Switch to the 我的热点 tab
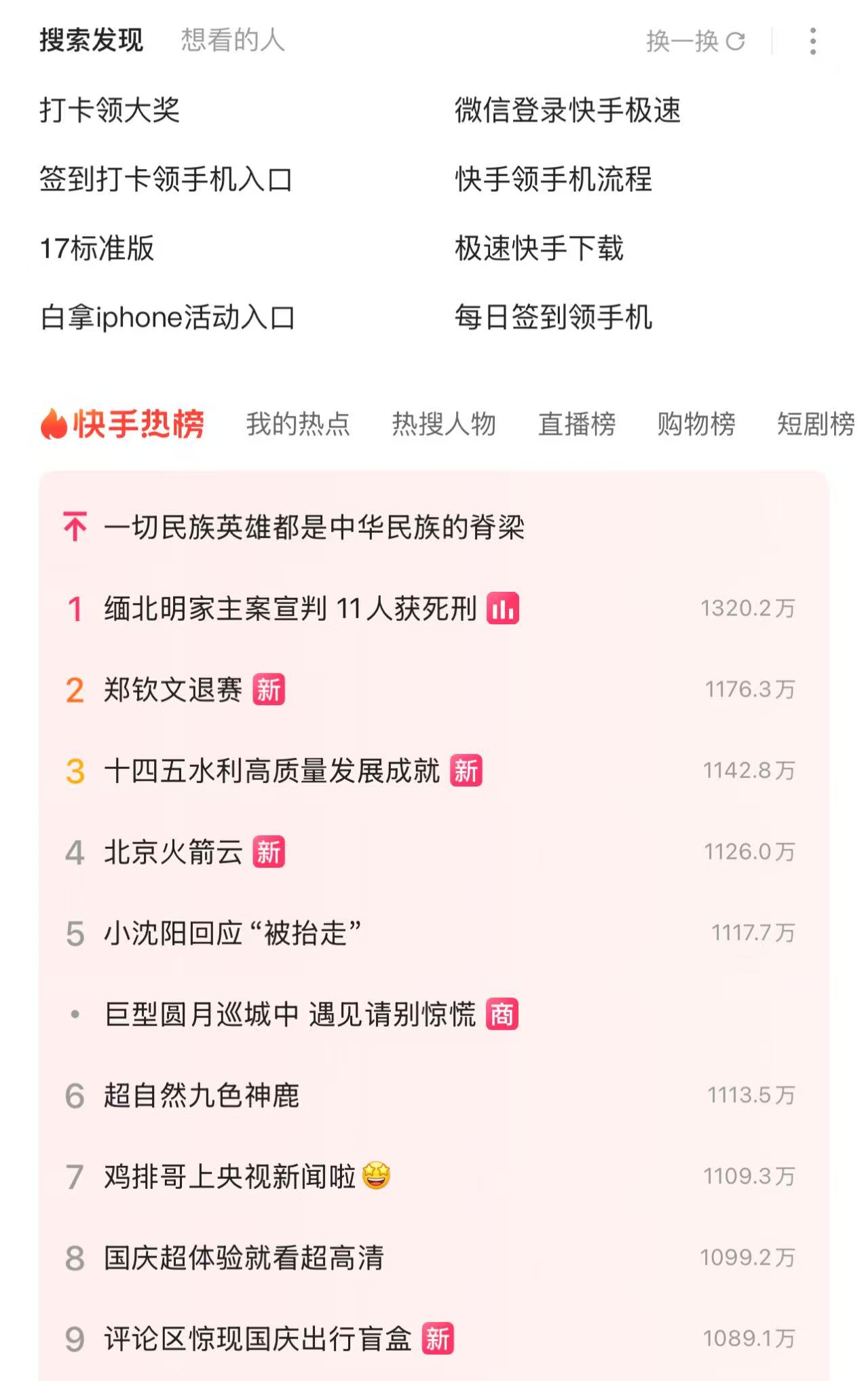The height and width of the screenshot is (1381, 868). pos(297,424)
